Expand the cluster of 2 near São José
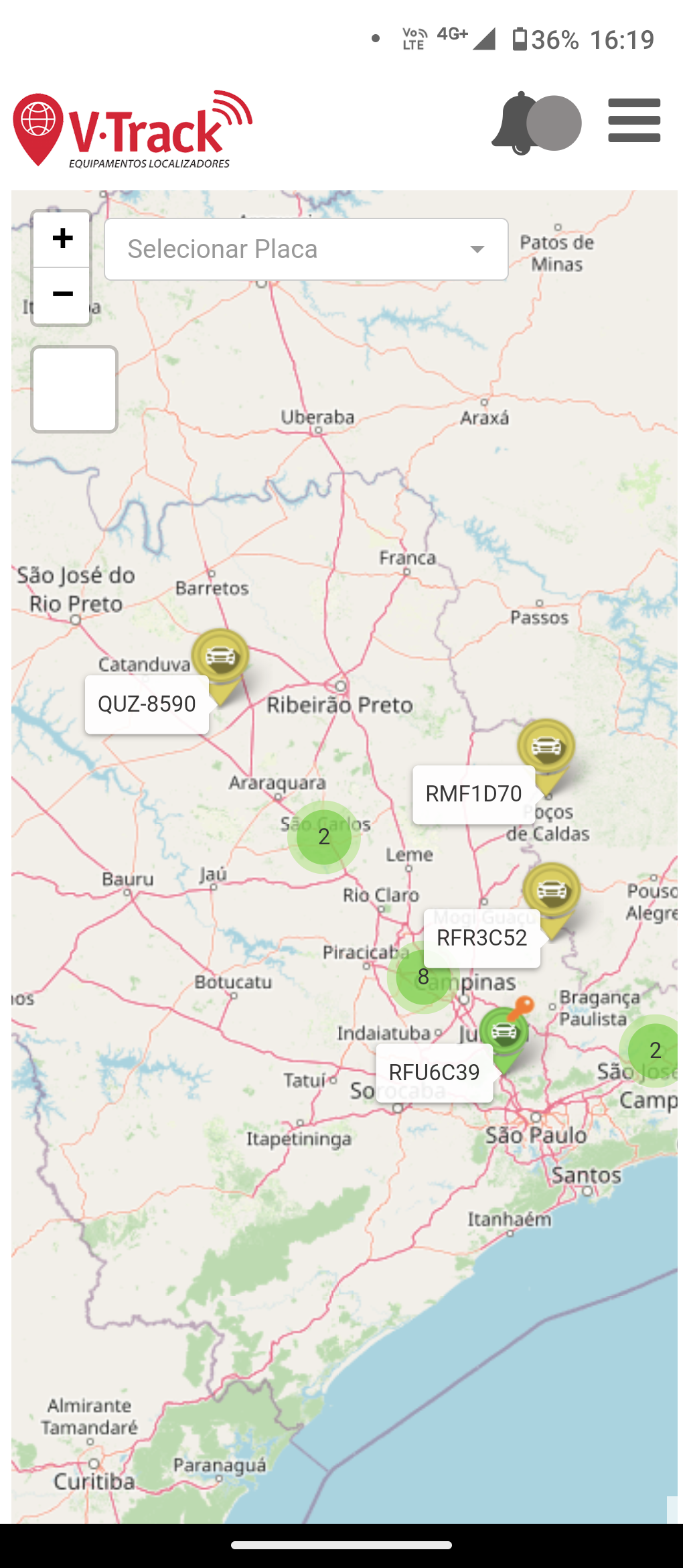Image resolution: width=683 pixels, height=1568 pixels. (x=654, y=1050)
